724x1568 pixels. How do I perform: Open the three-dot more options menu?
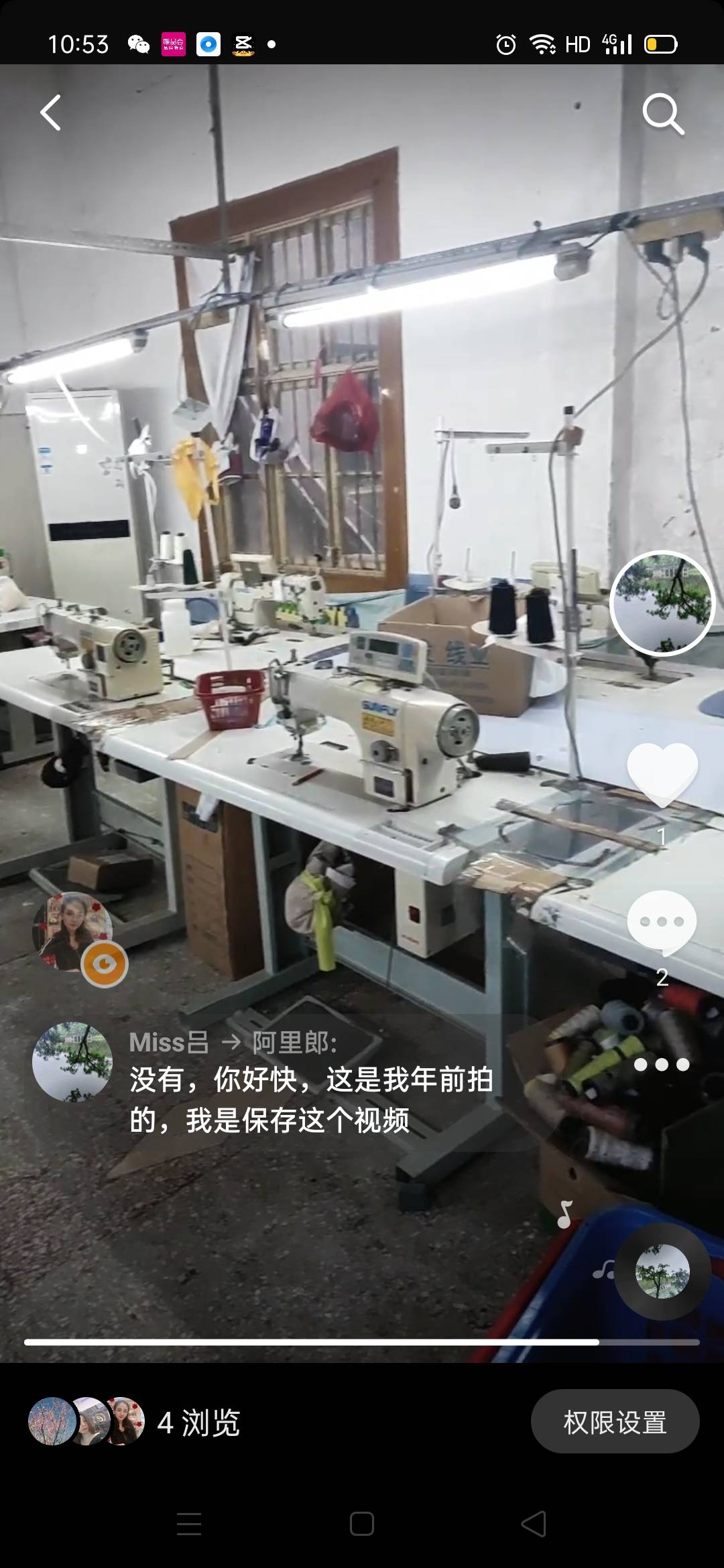point(661,1064)
